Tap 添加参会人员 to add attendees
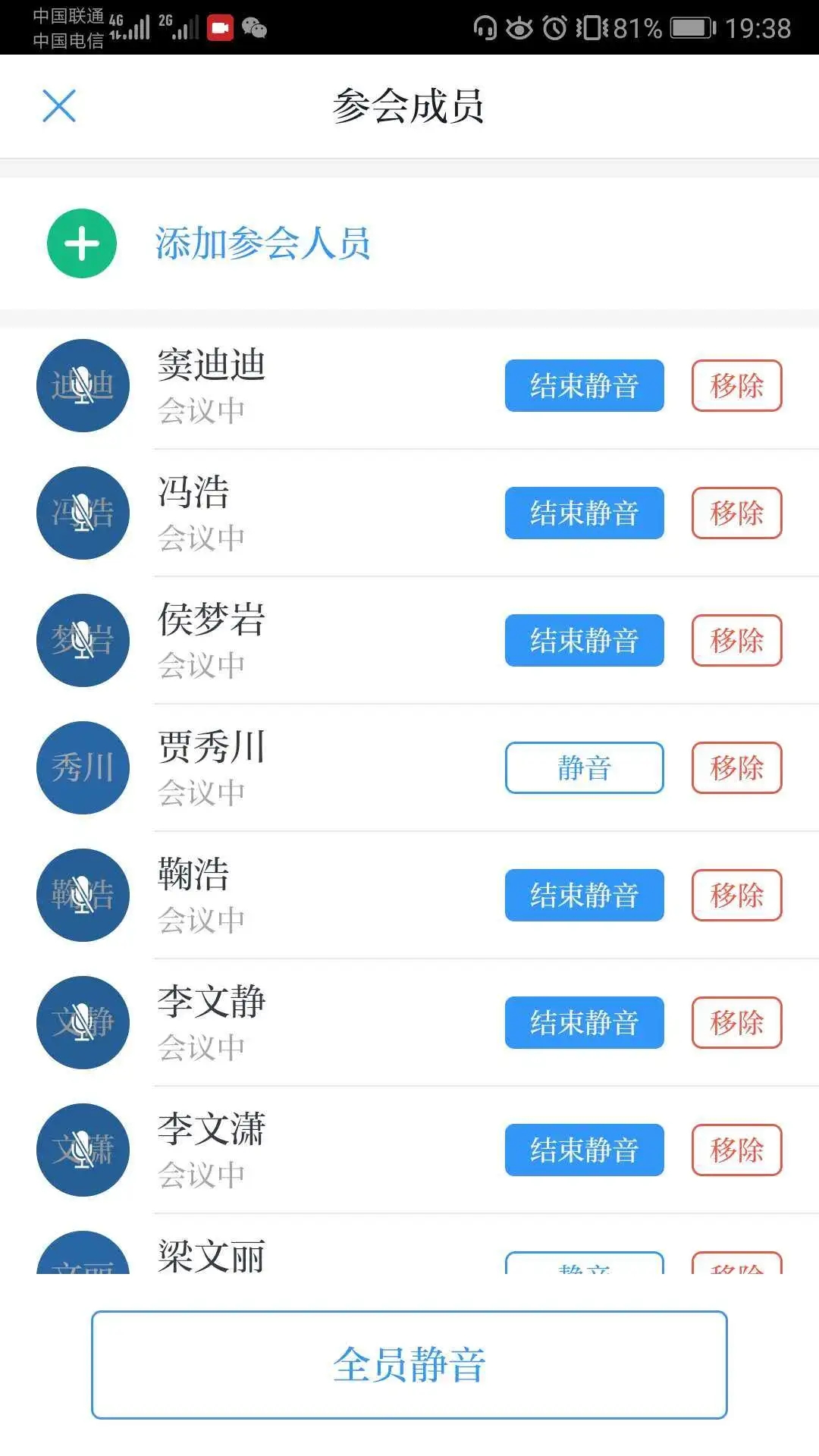 click(262, 243)
